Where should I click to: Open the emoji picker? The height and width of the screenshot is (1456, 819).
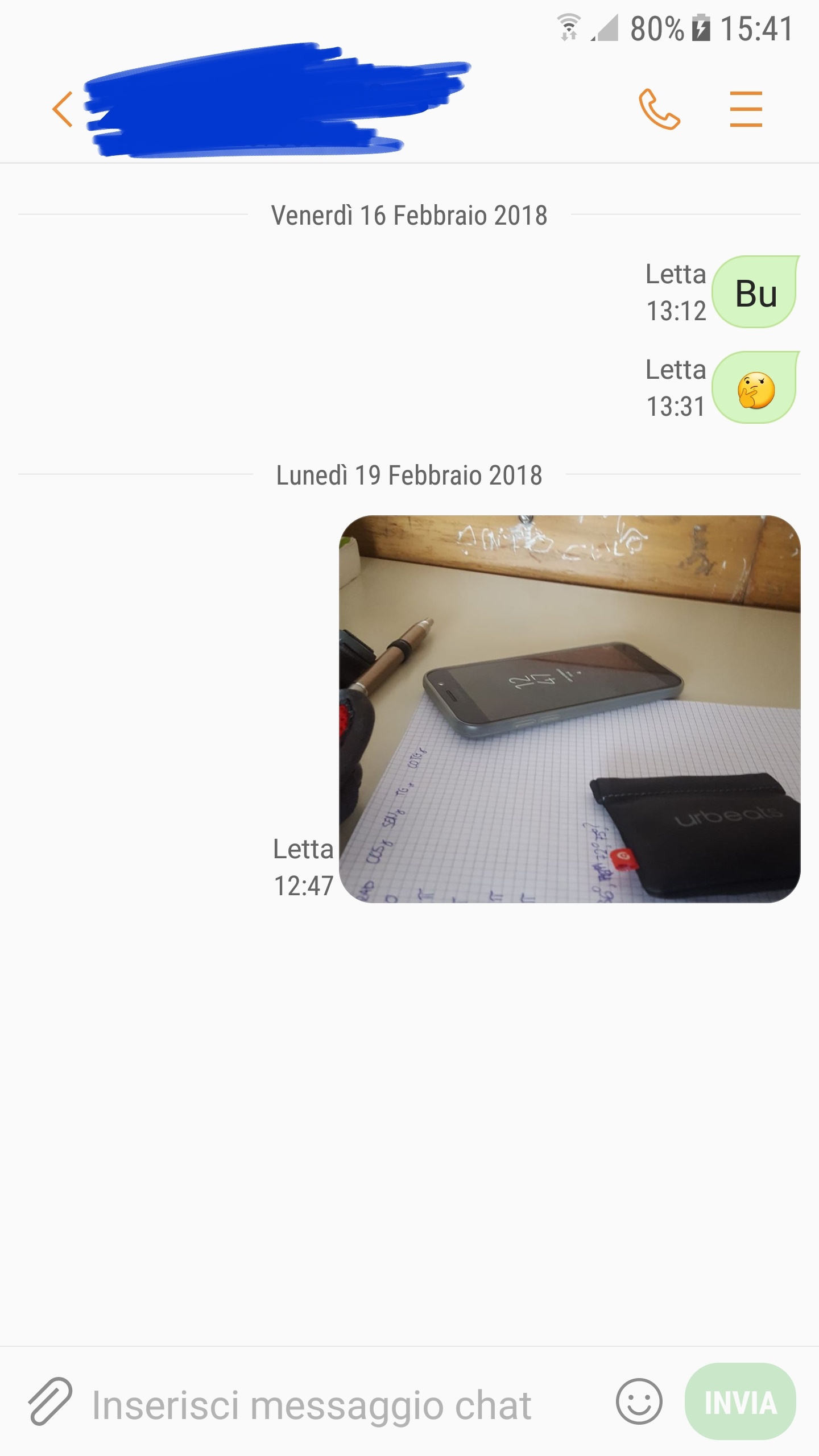coord(639,1401)
